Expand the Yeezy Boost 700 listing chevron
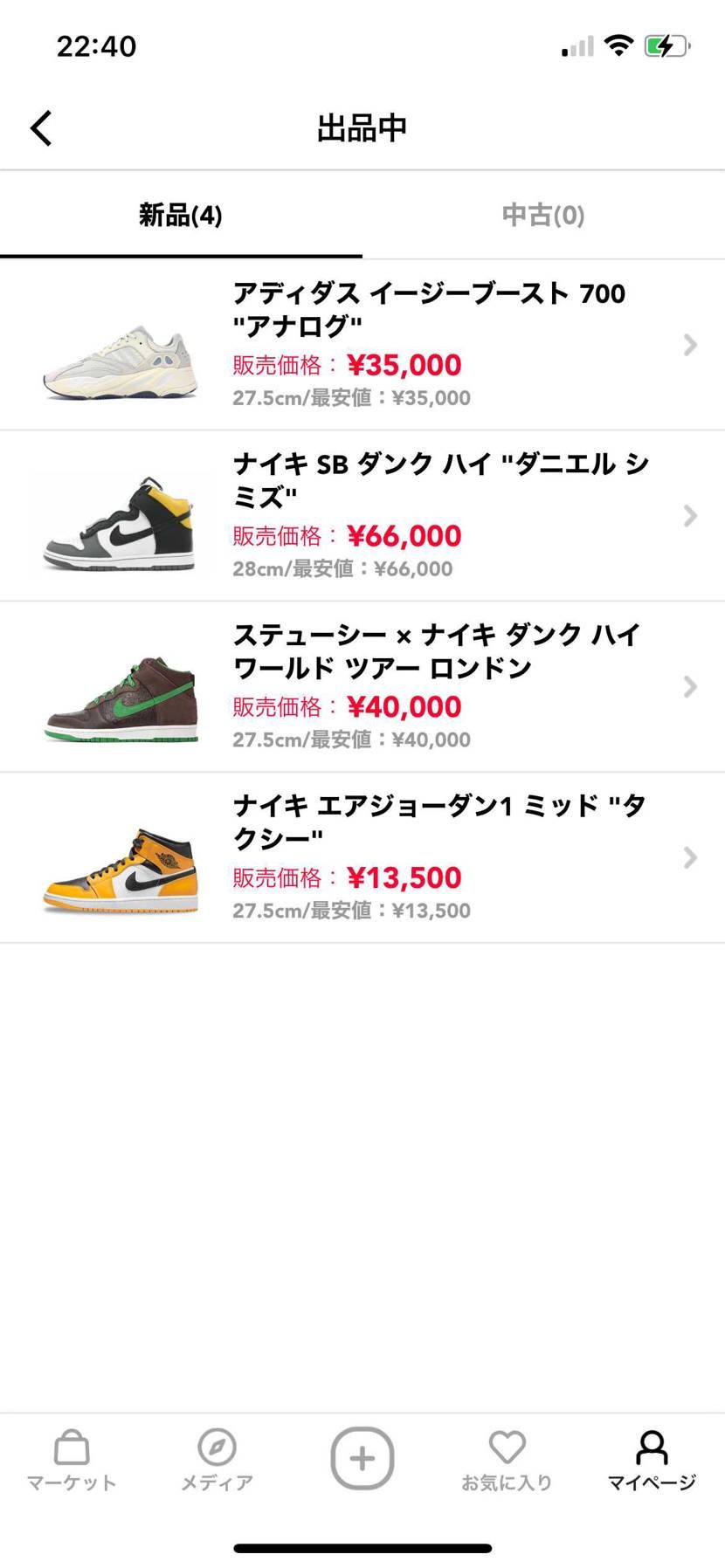The width and height of the screenshot is (725, 1568). (691, 345)
